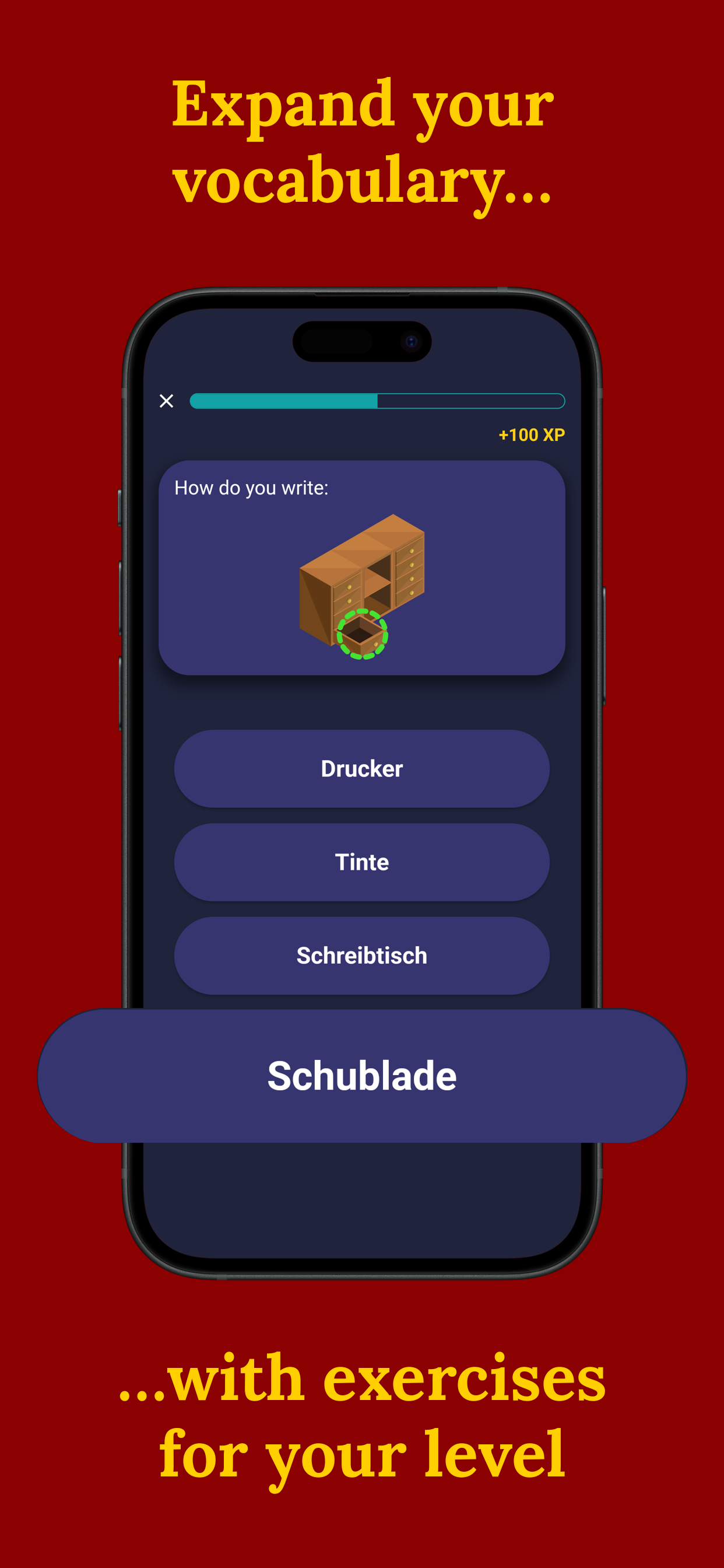This screenshot has width=724, height=1568.
Task: Click the first answer option in the list
Action: [361, 768]
